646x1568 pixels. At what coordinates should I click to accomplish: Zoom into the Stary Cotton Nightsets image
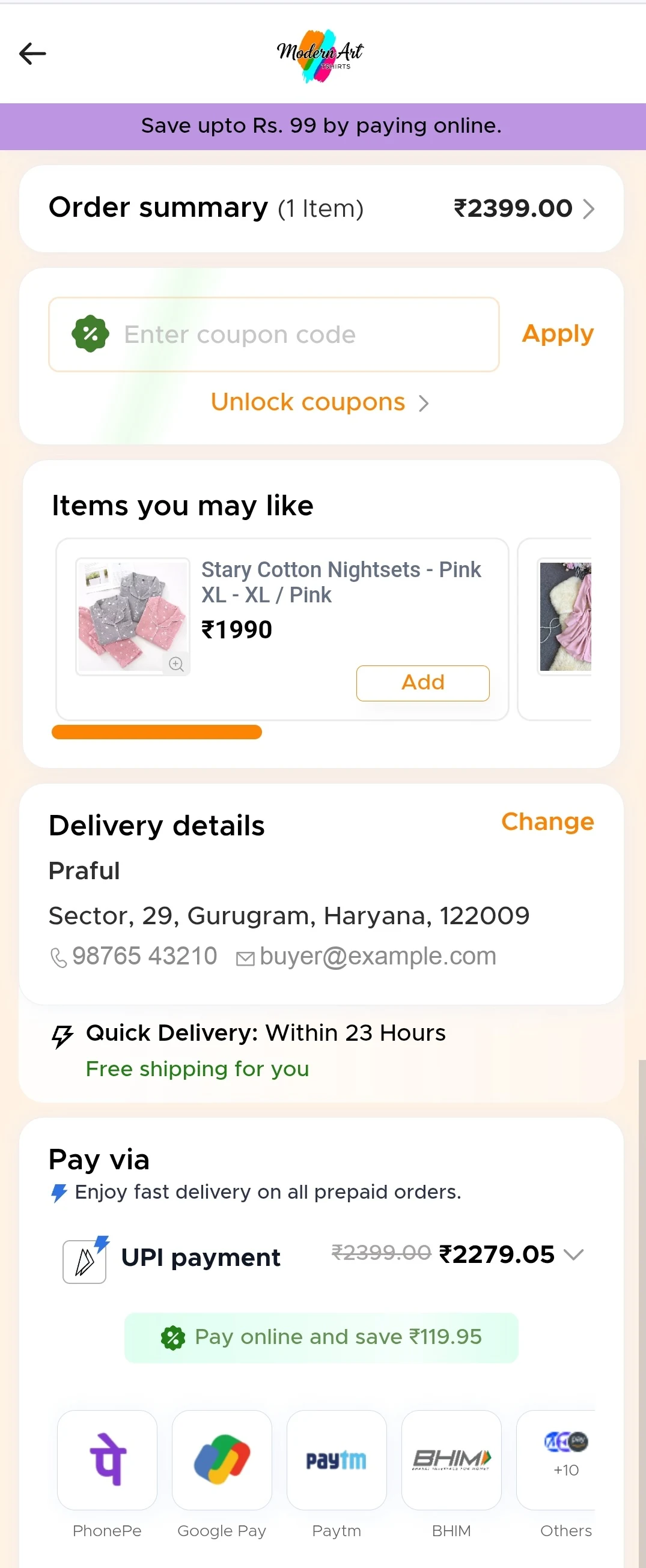(176, 664)
